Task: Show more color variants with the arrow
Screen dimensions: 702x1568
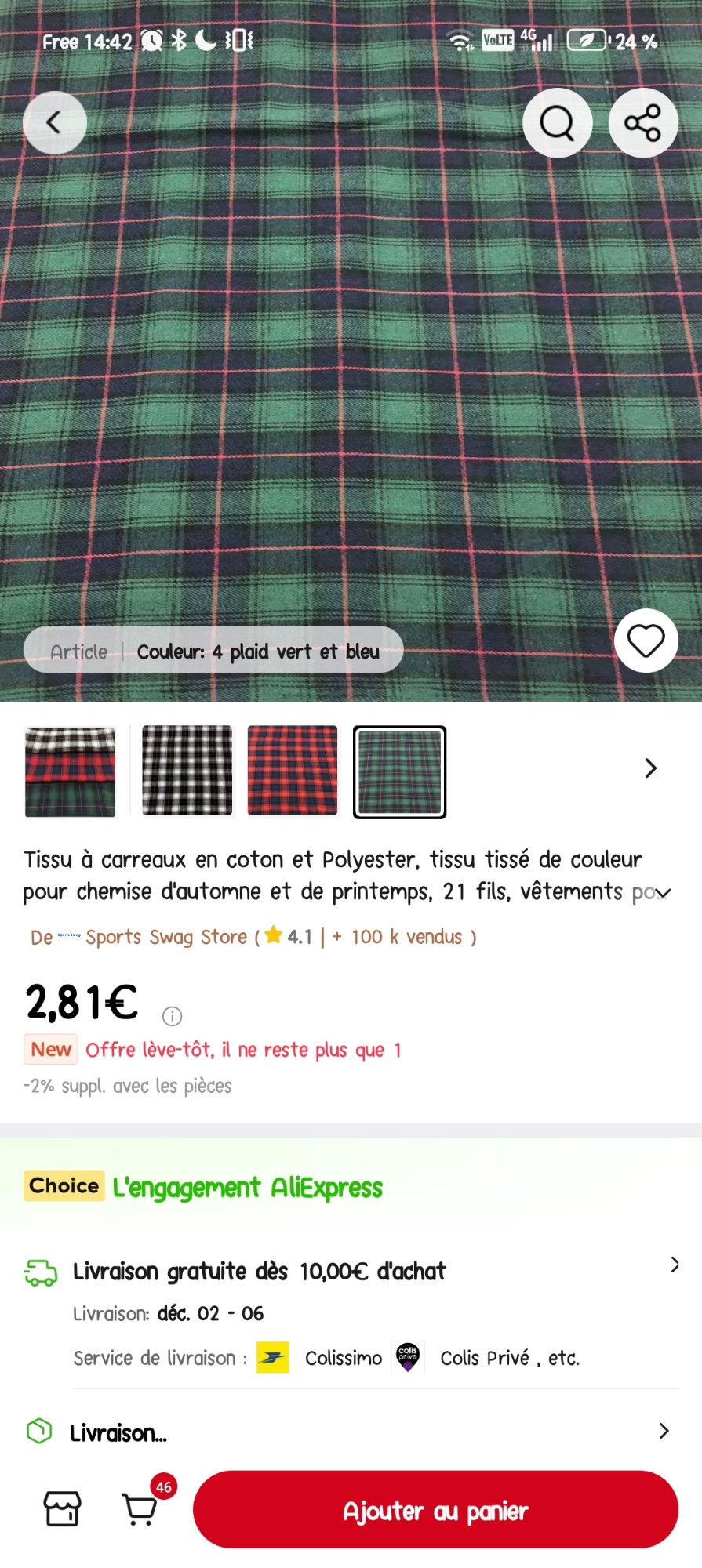Action: 650,768
